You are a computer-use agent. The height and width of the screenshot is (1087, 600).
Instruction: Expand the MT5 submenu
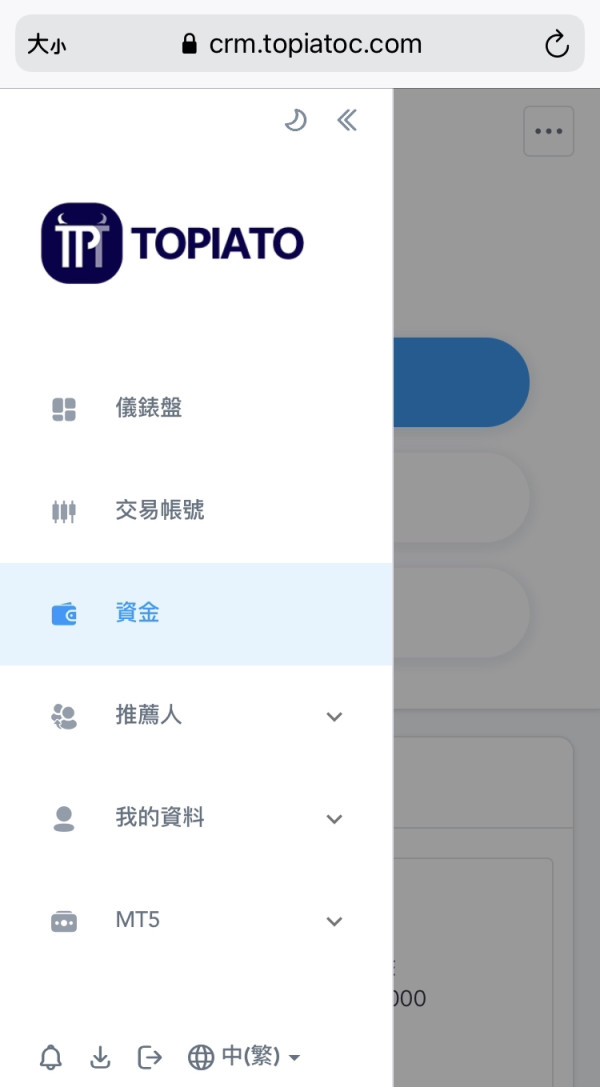pyautogui.click(x=196, y=921)
